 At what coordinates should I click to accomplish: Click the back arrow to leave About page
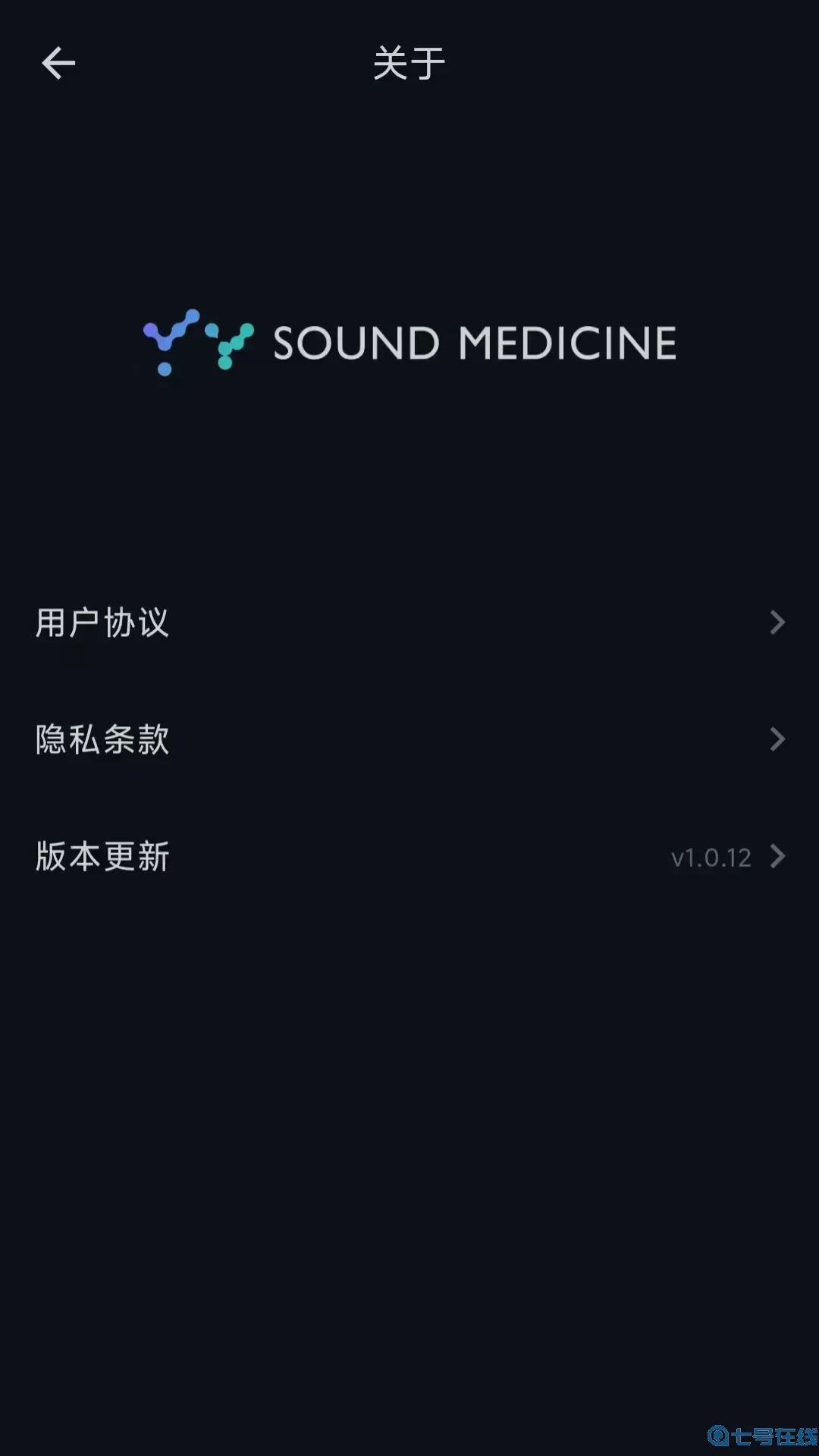pos(58,62)
